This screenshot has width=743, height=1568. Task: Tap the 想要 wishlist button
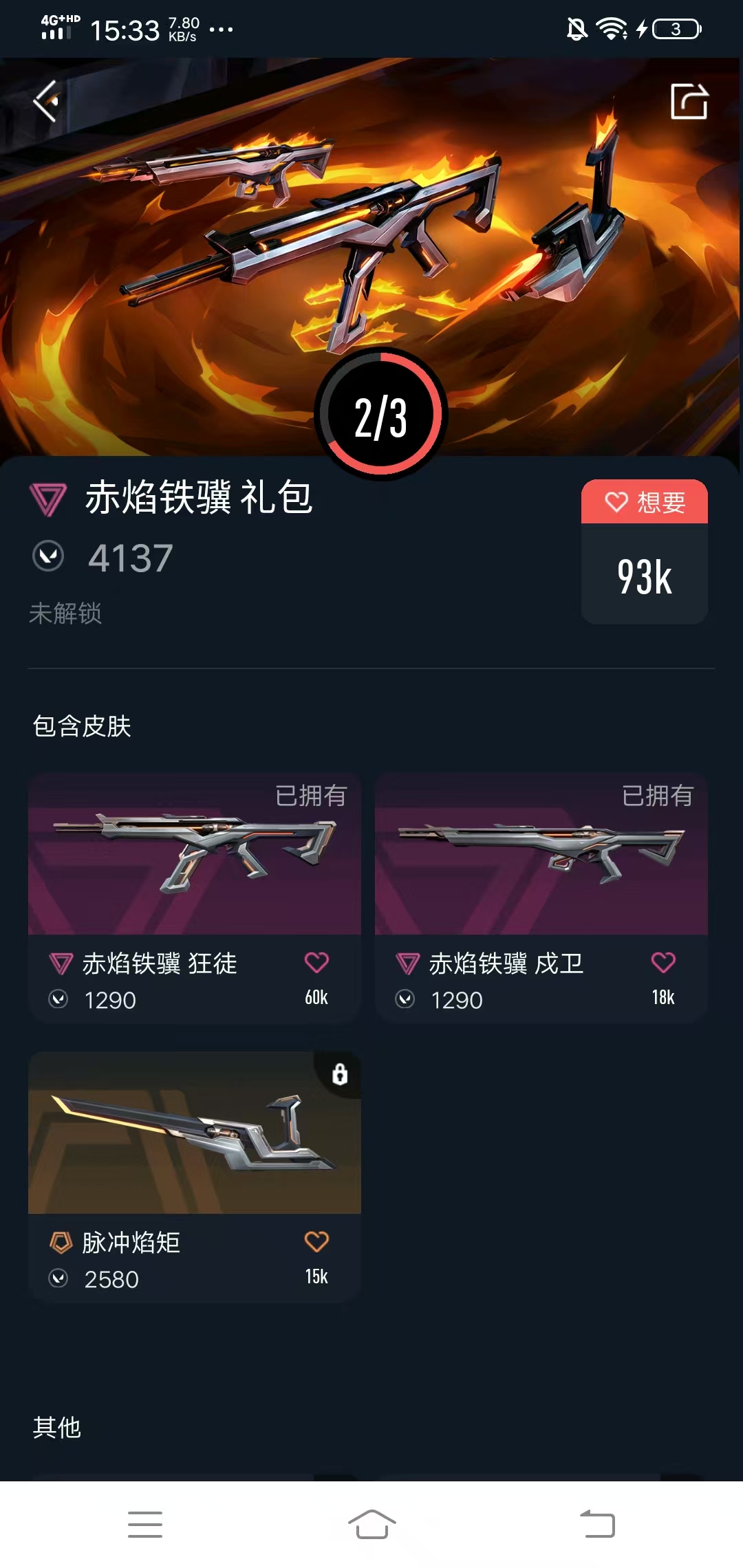click(644, 502)
